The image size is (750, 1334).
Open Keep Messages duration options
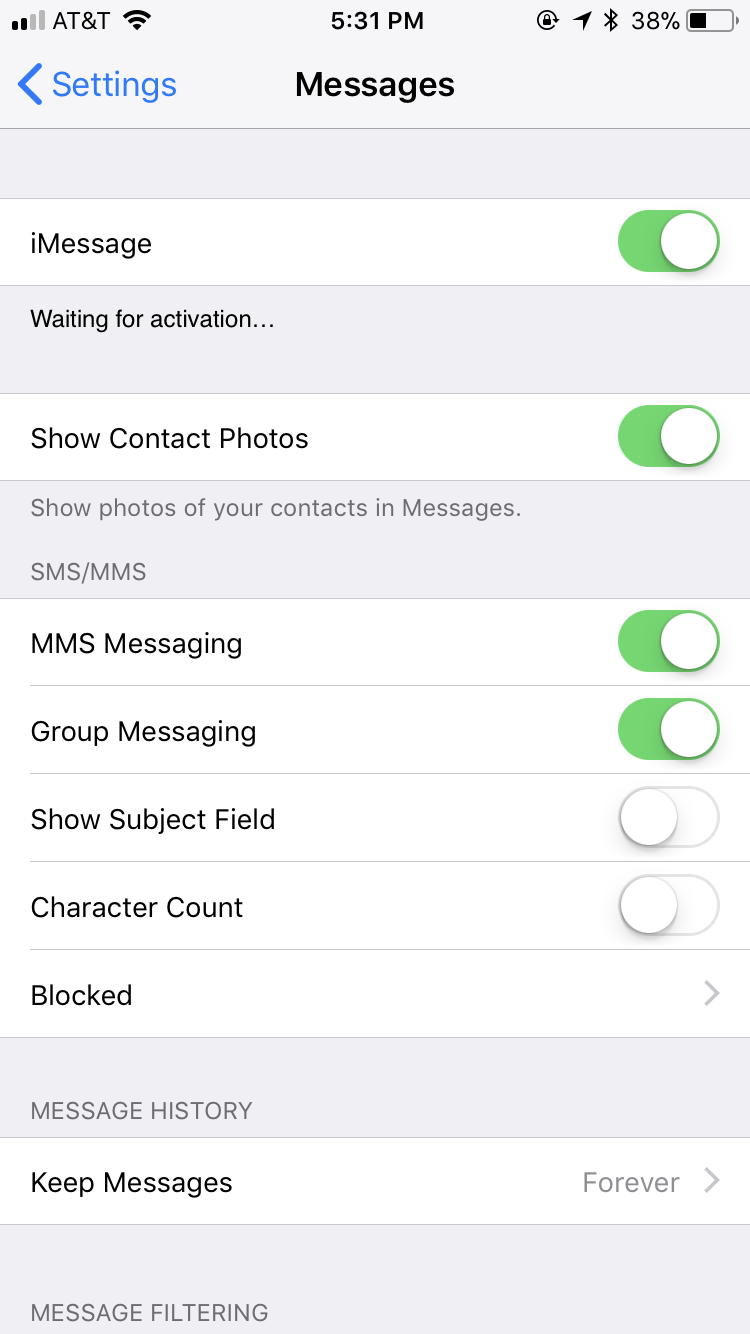tap(375, 1182)
